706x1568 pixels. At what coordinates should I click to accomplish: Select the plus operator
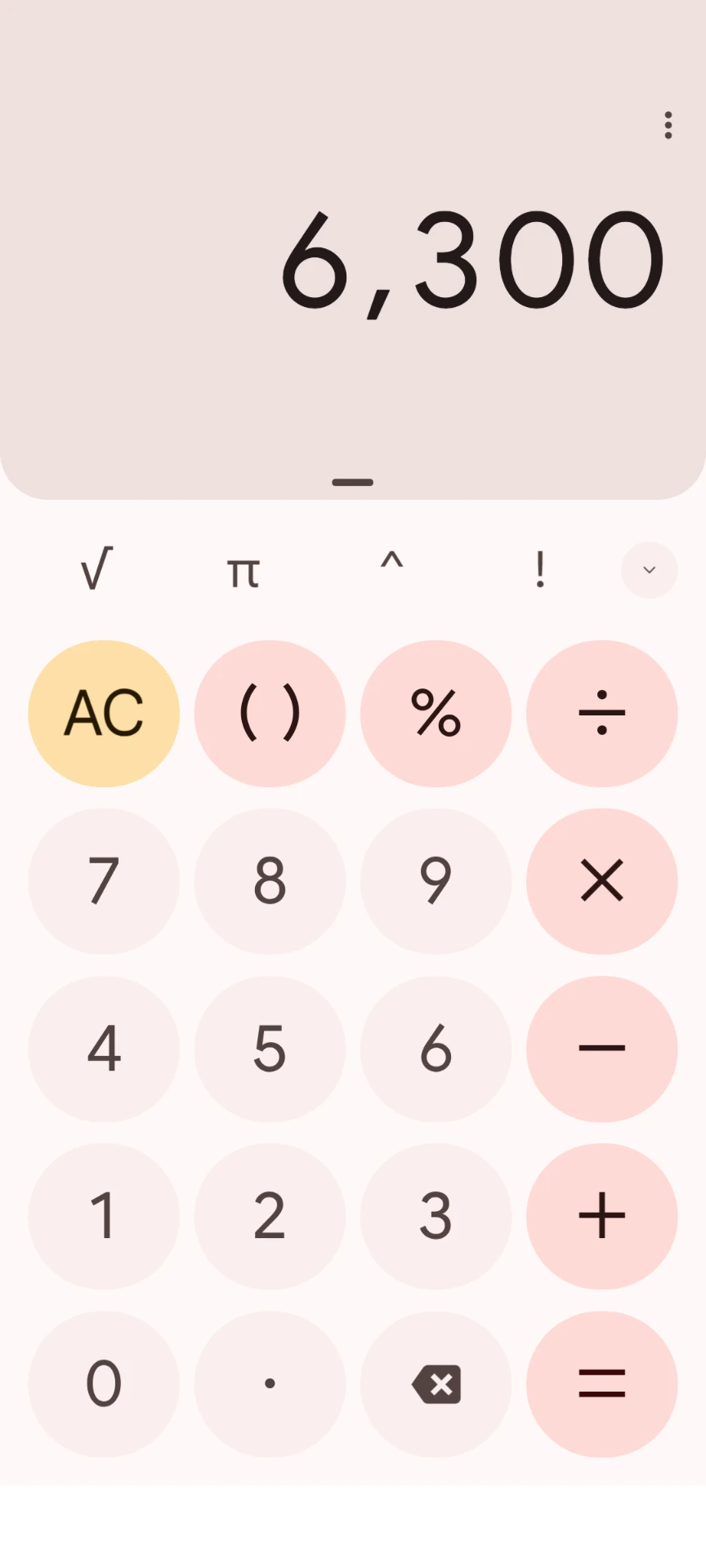pyautogui.click(x=601, y=1216)
